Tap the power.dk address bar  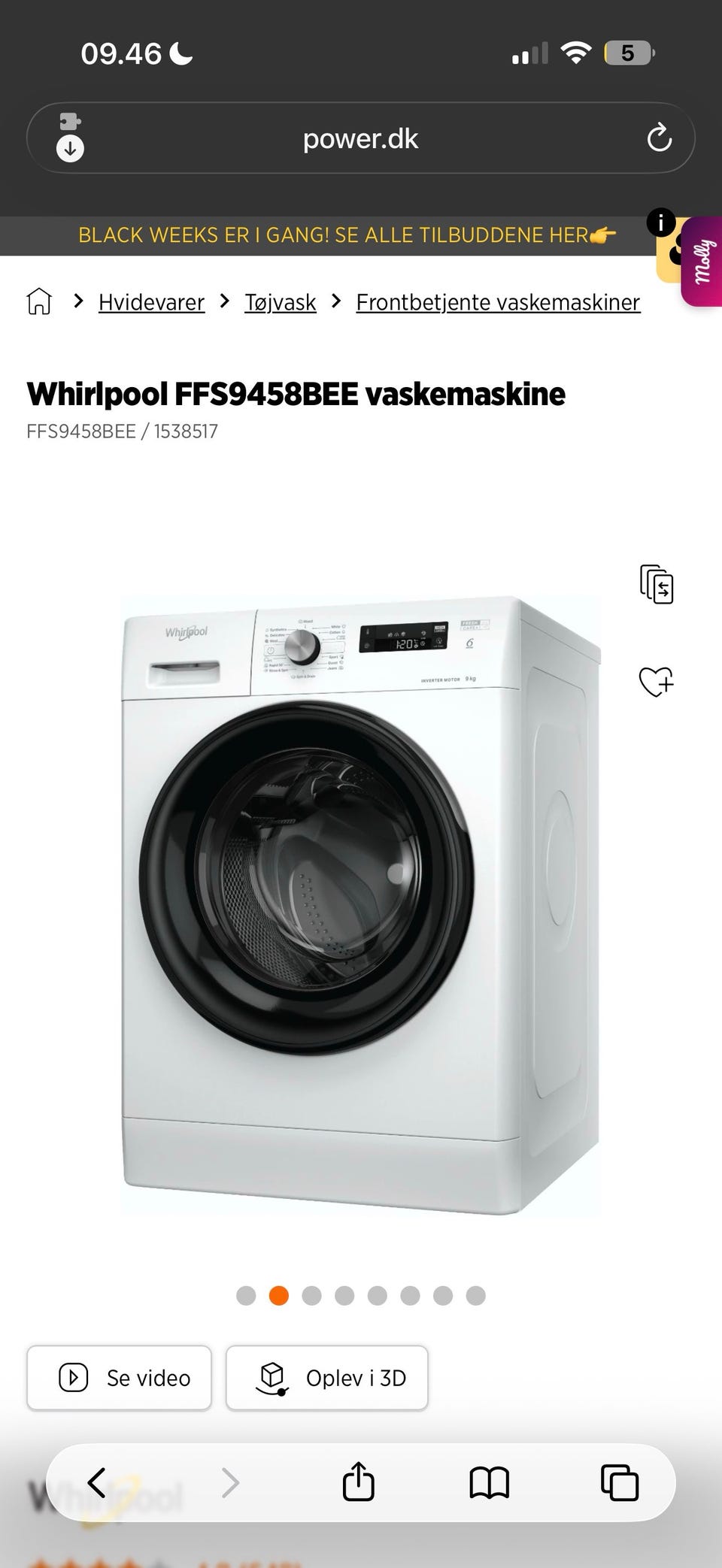pyautogui.click(x=360, y=138)
